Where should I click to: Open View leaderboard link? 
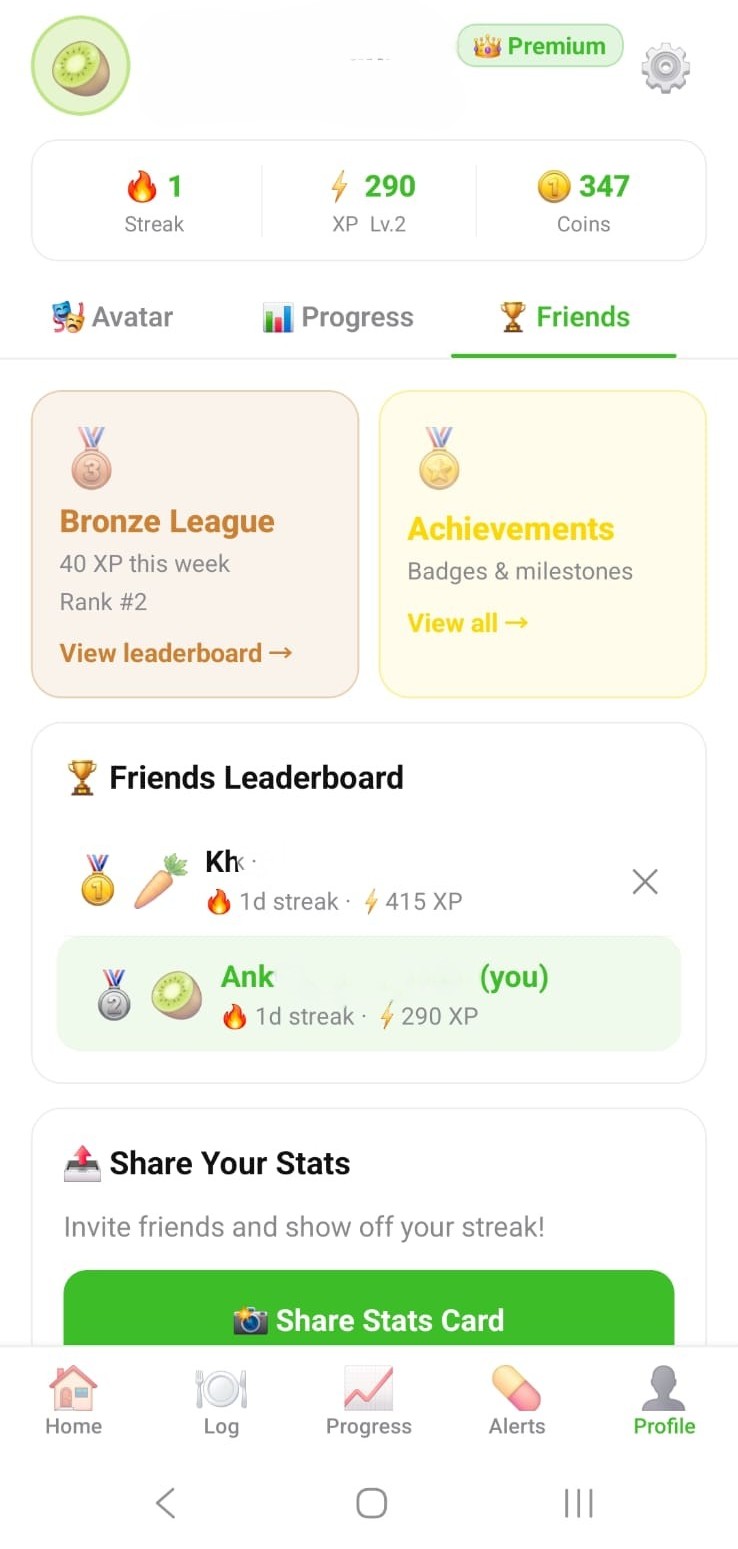coord(174,652)
